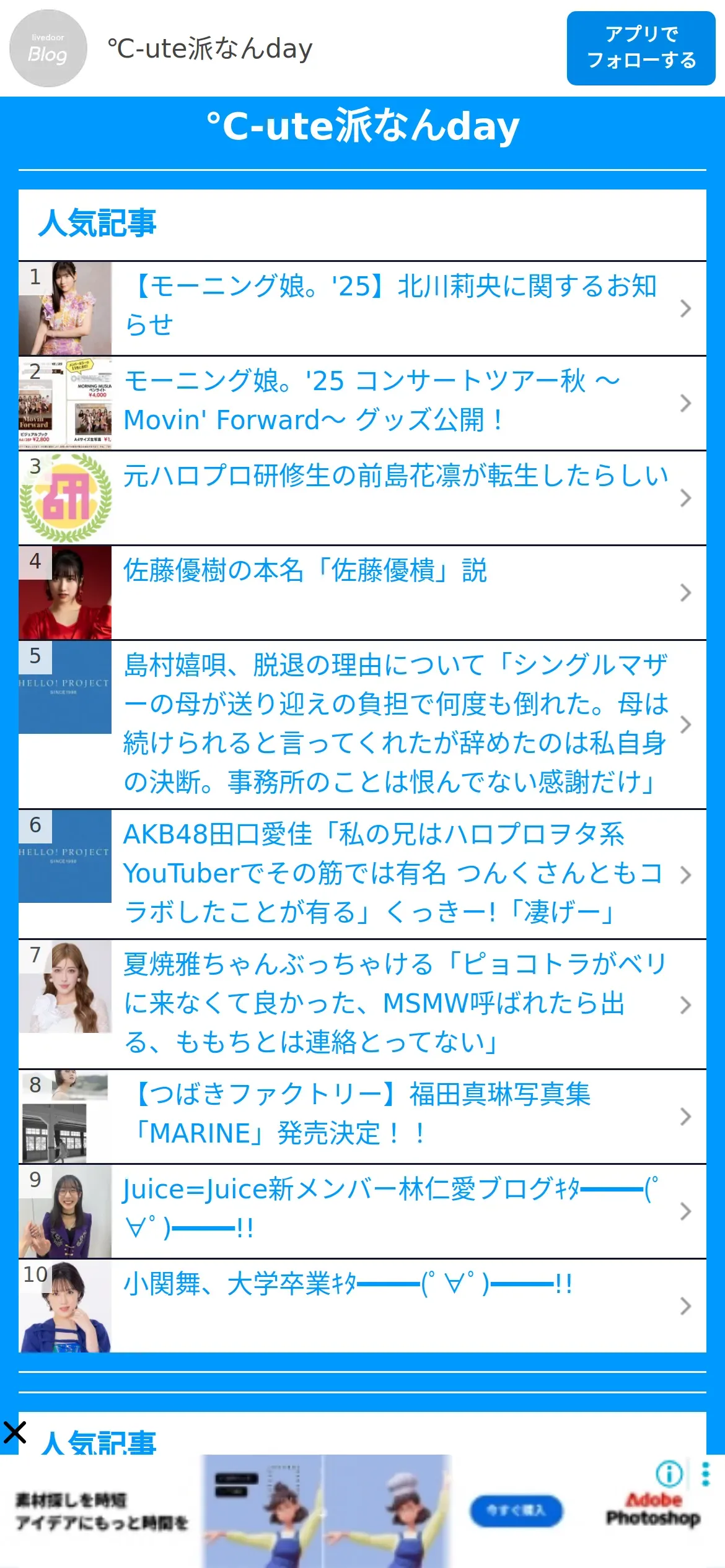
Task: Tap the アプリでフォローする button
Action: pyautogui.click(x=641, y=48)
